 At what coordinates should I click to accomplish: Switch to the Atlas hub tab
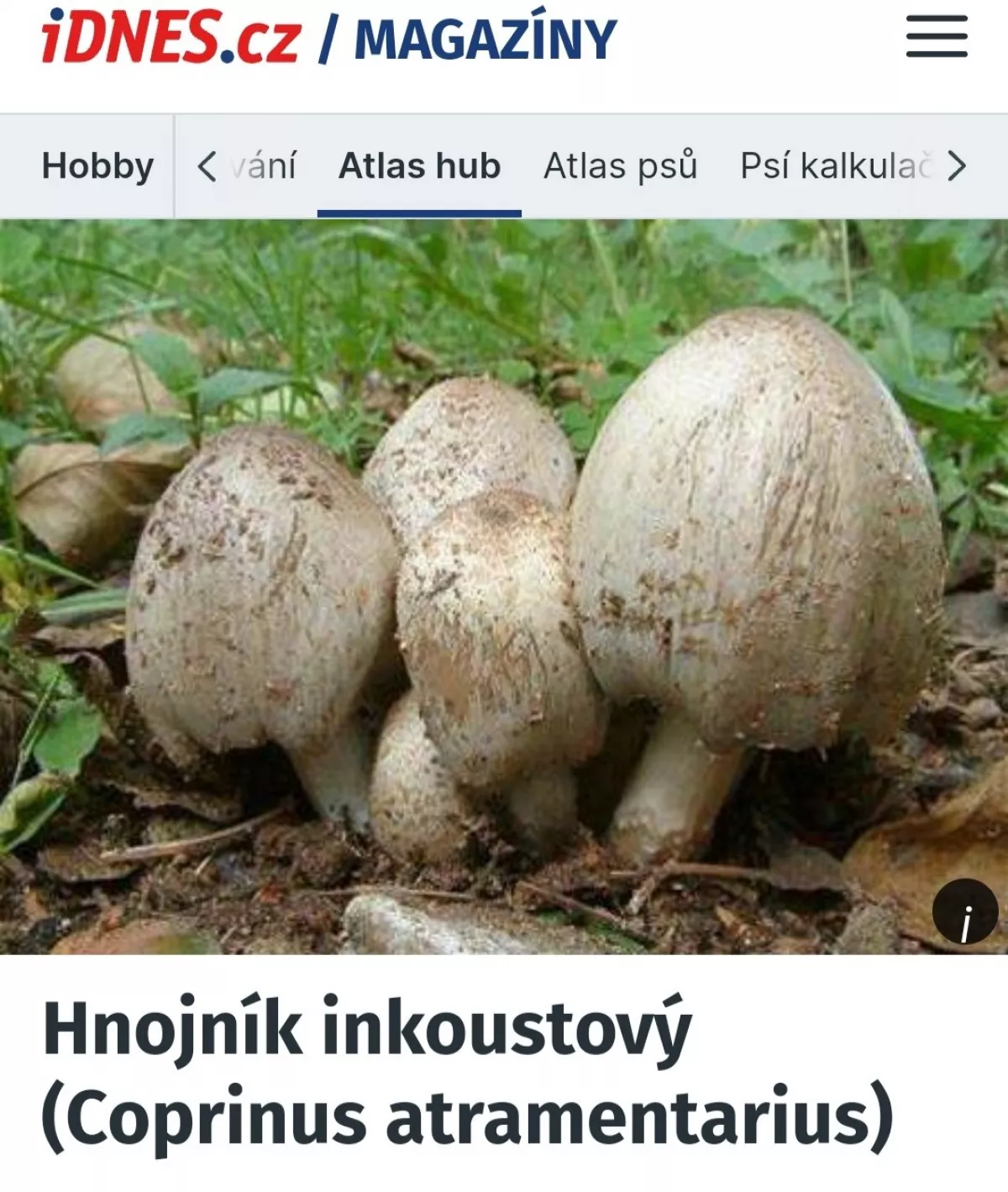[x=419, y=166]
